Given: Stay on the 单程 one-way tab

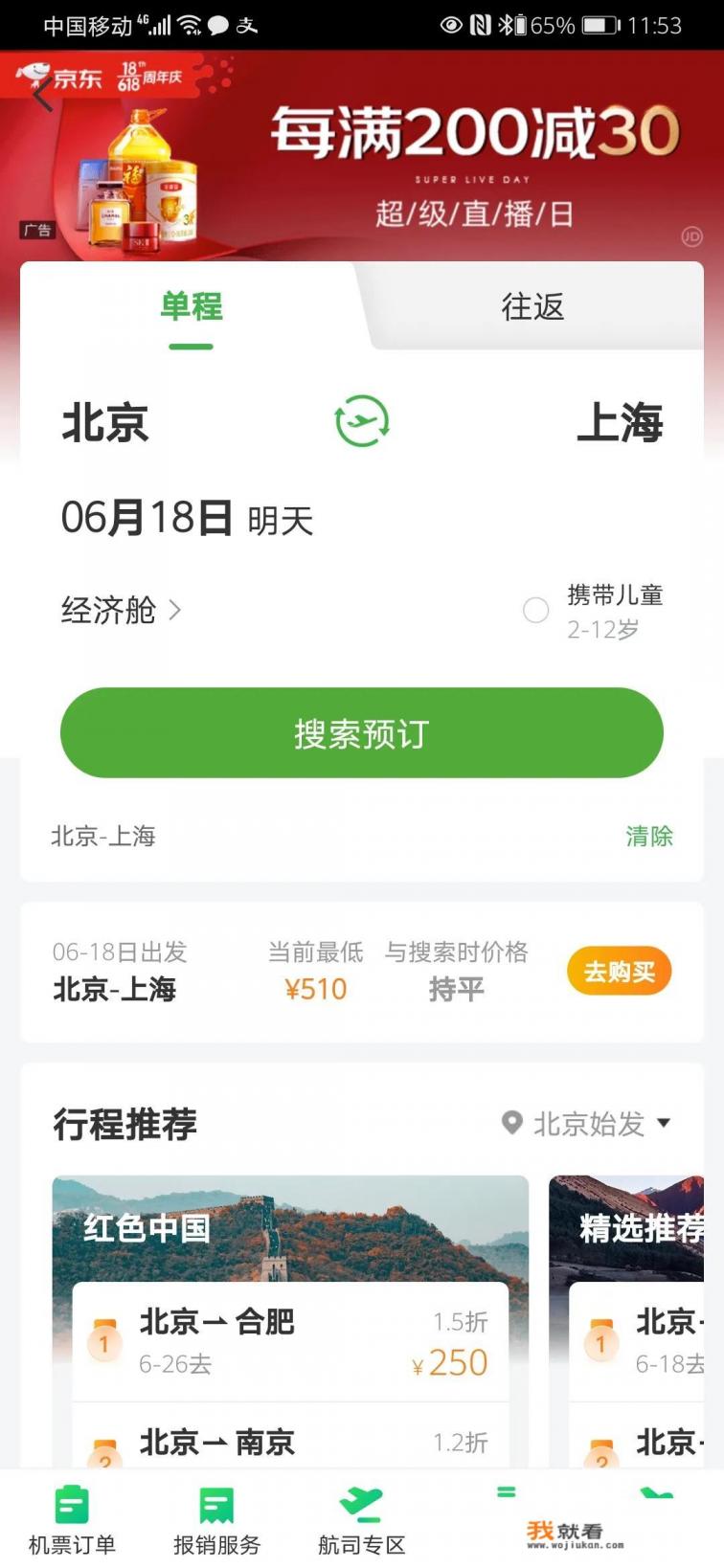Looking at the screenshot, I should pos(191,307).
